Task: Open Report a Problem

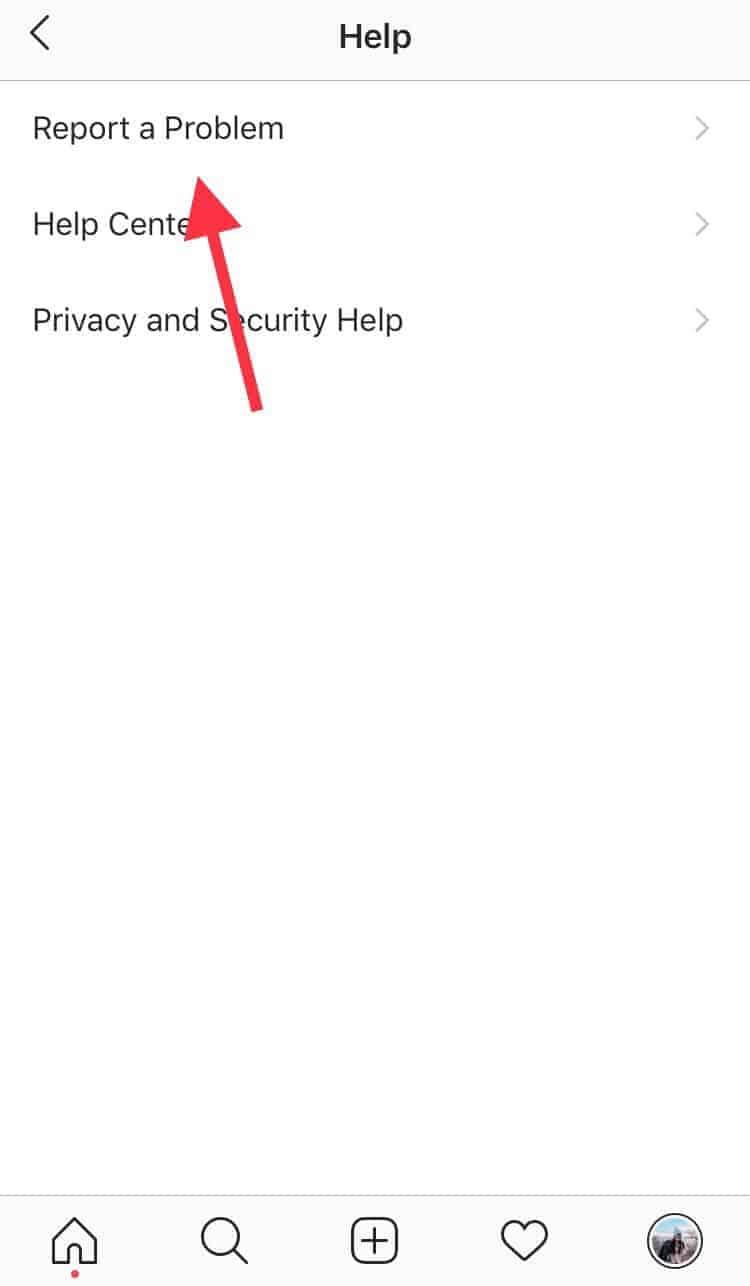Action: (x=375, y=129)
